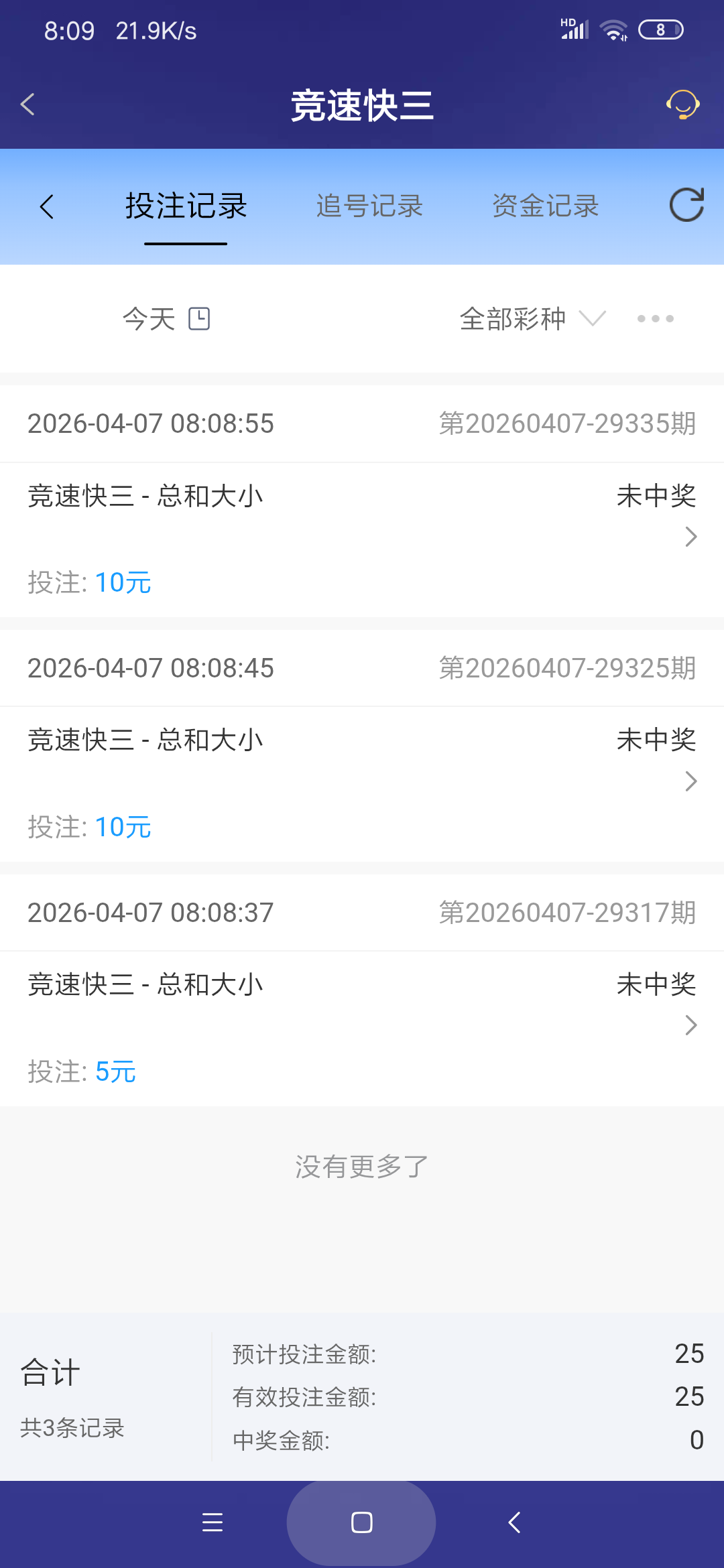The image size is (724, 1568).
Task: Tap the back chevron on the blue record bar
Action: coord(47,206)
